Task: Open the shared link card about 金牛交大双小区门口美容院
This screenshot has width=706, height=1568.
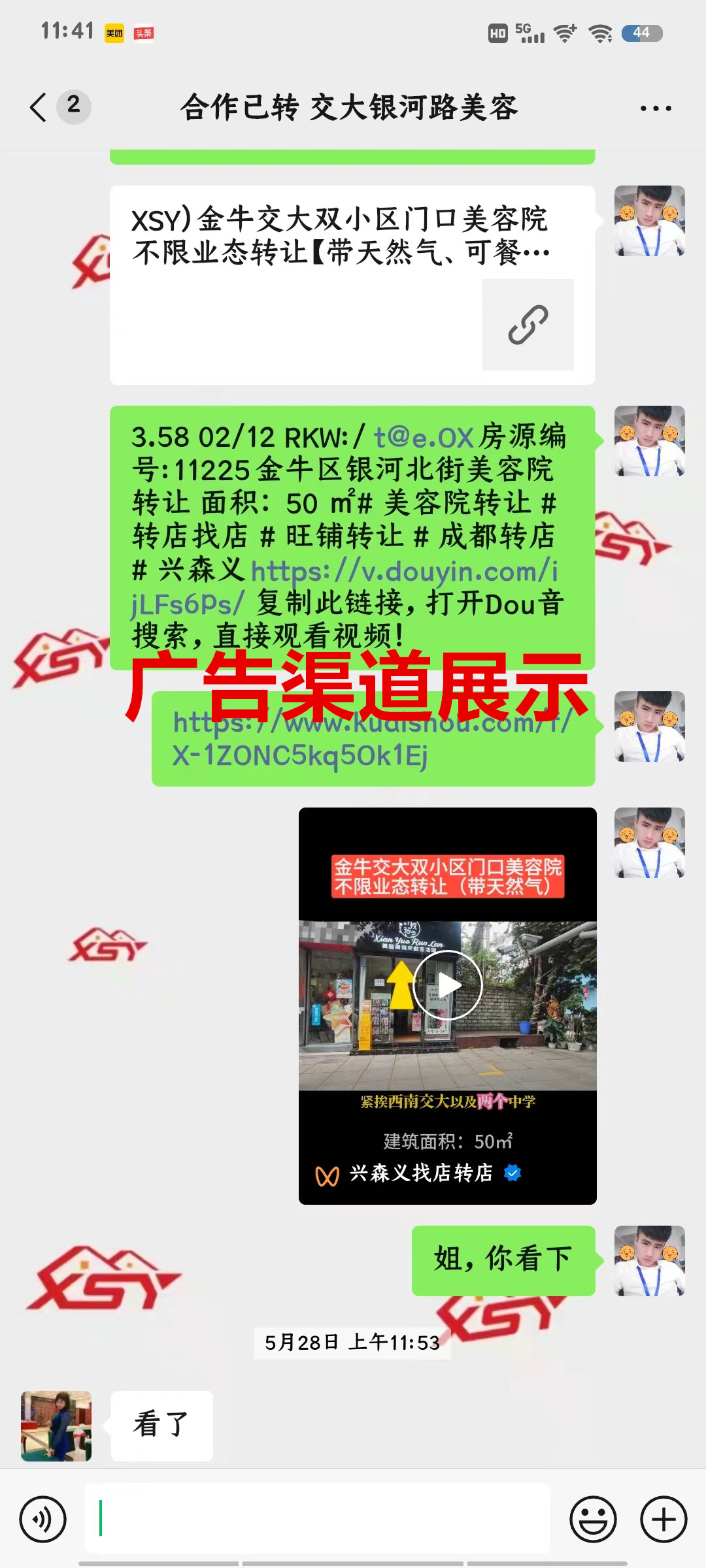Action: click(352, 285)
